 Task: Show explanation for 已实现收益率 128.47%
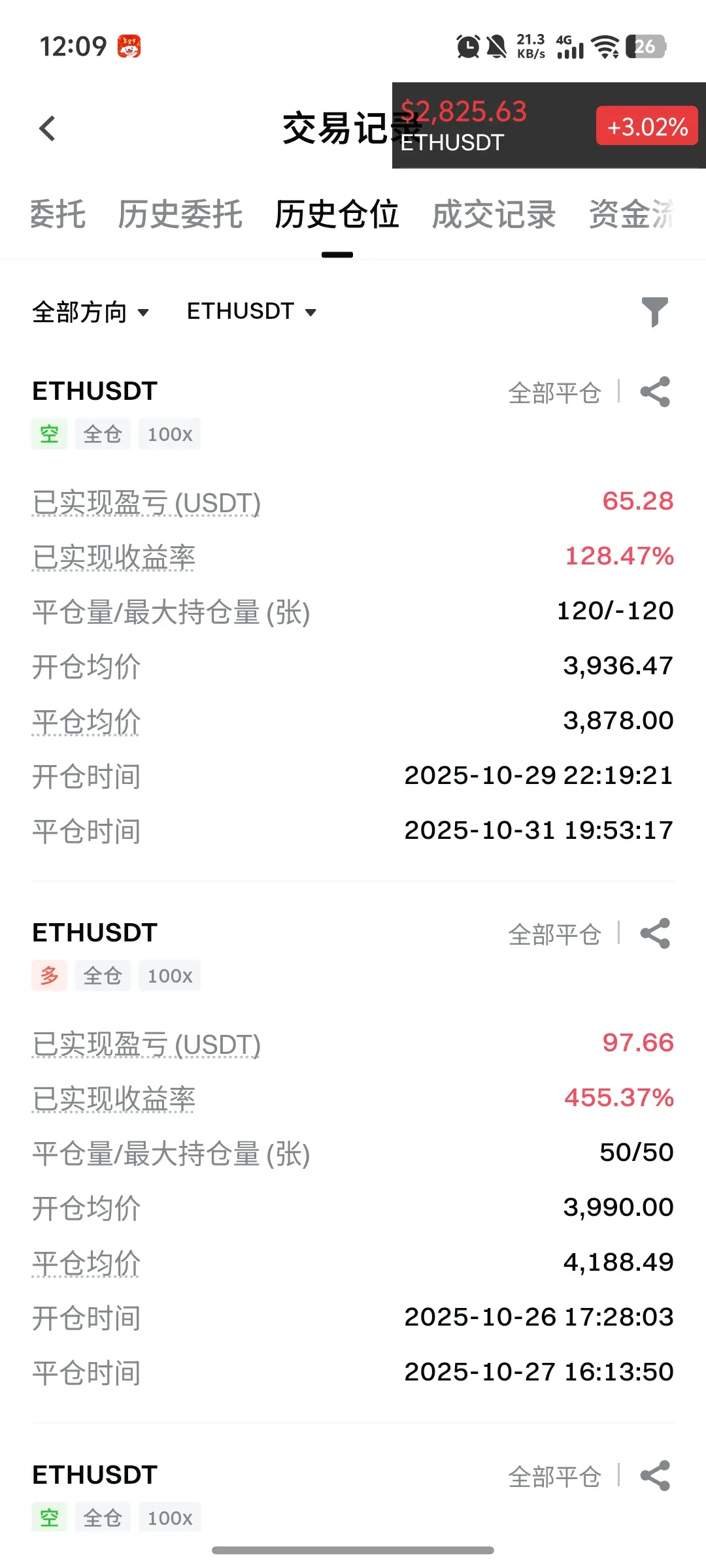(114, 557)
